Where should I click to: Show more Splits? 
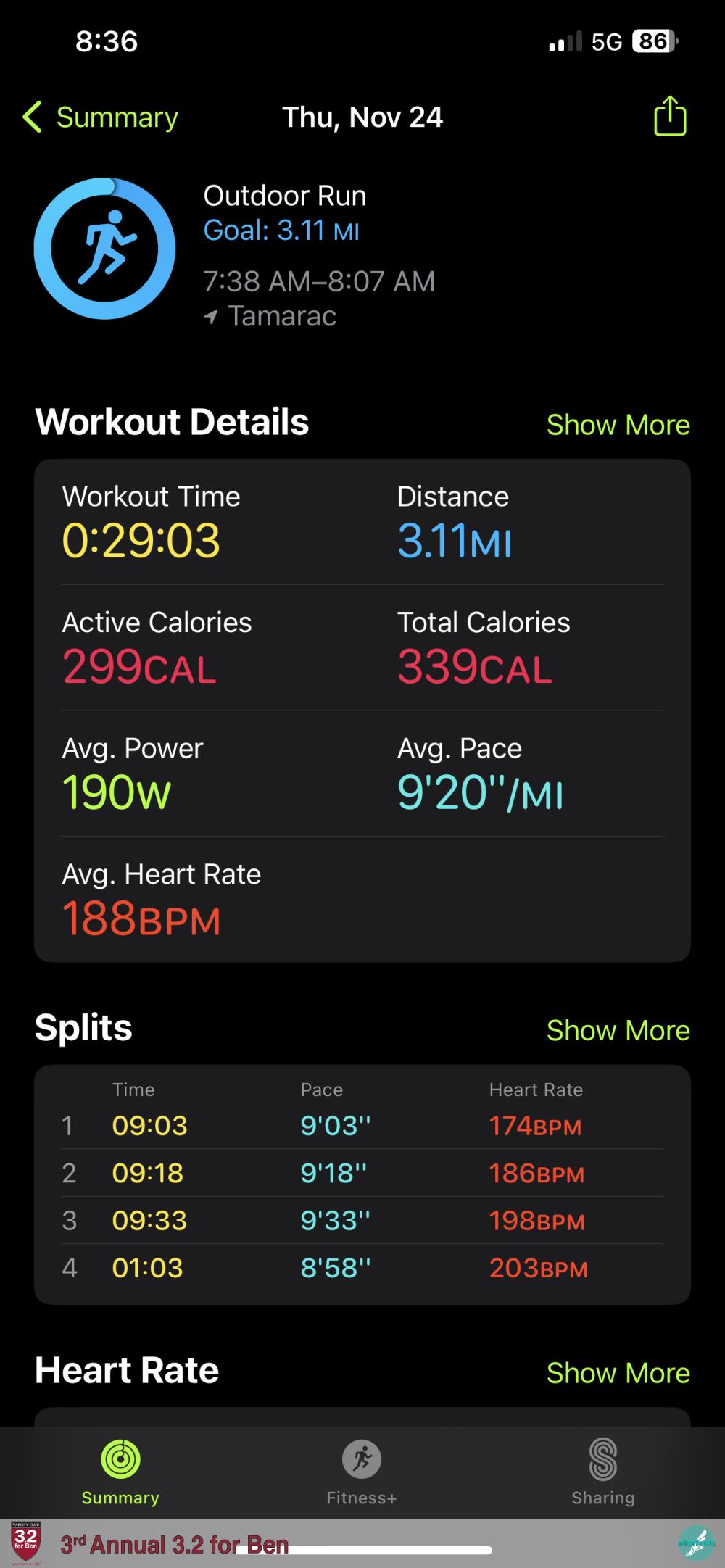pyautogui.click(x=618, y=1030)
